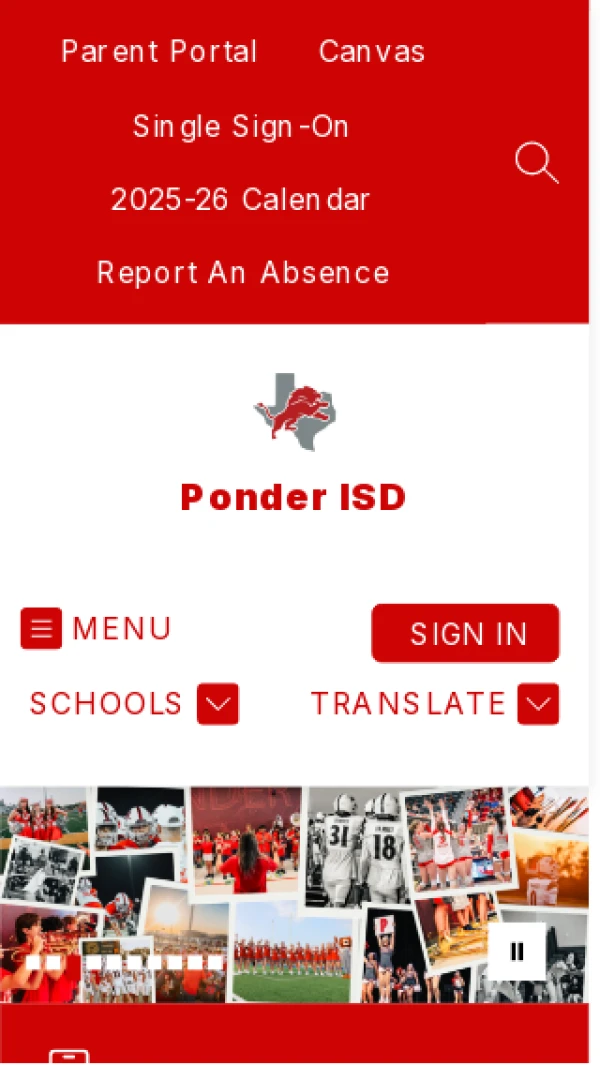The width and height of the screenshot is (600, 1065).
Task: Tap the SIGN IN button
Action: click(x=466, y=633)
